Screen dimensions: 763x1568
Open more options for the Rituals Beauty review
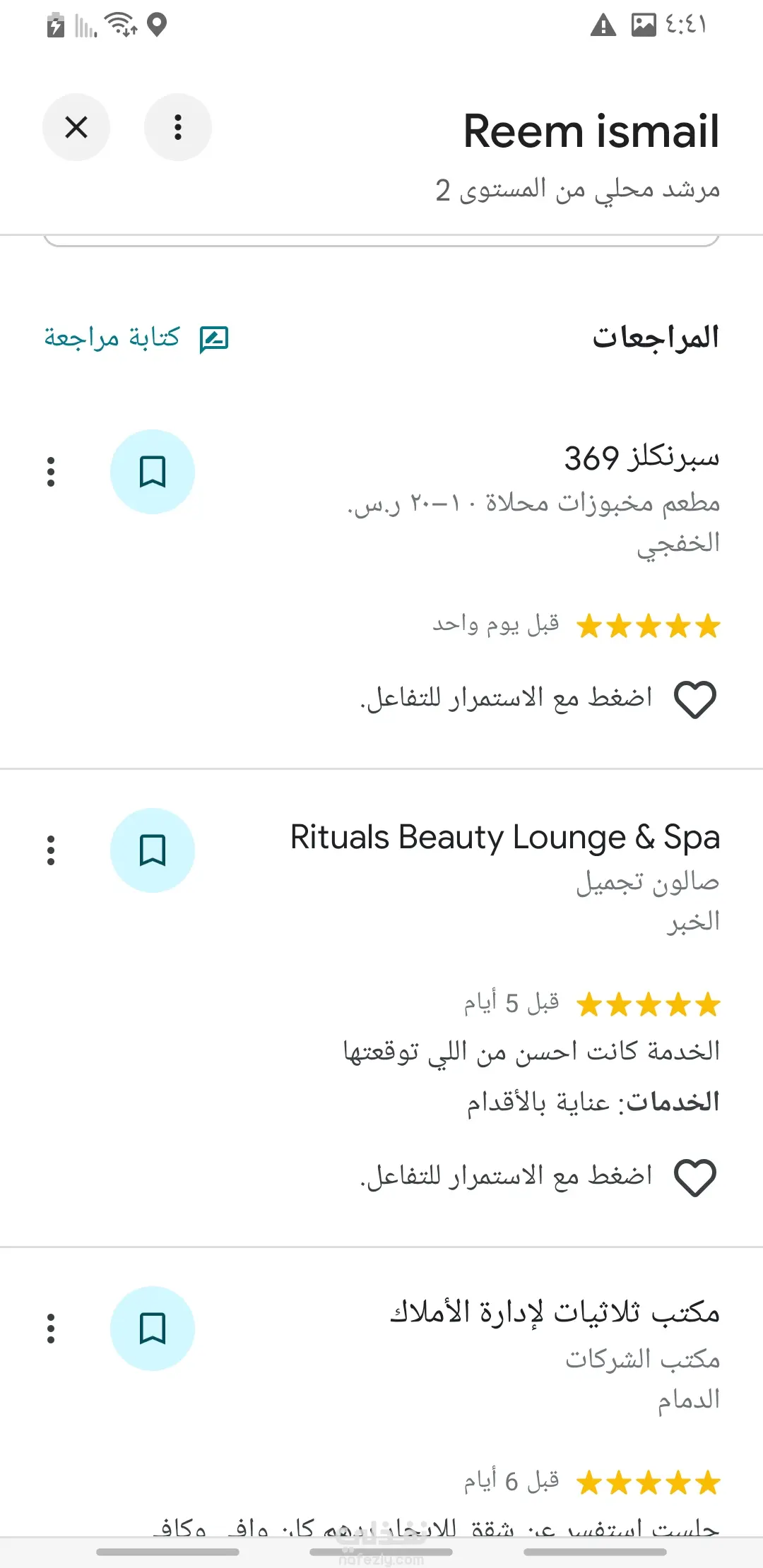point(51,850)
